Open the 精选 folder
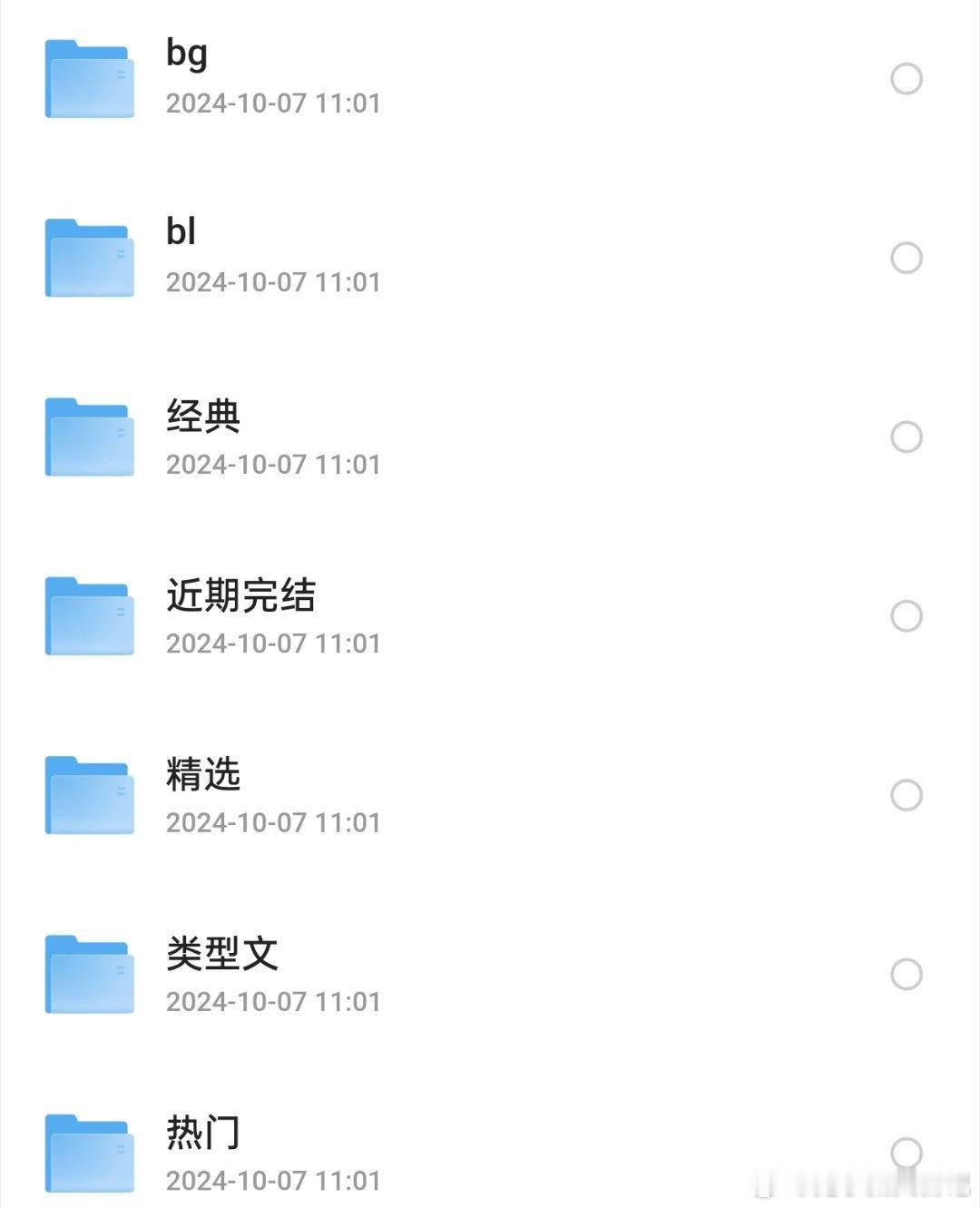Image resolution: width=980 pixels, height=1208 pixels. tap(490, 795)
